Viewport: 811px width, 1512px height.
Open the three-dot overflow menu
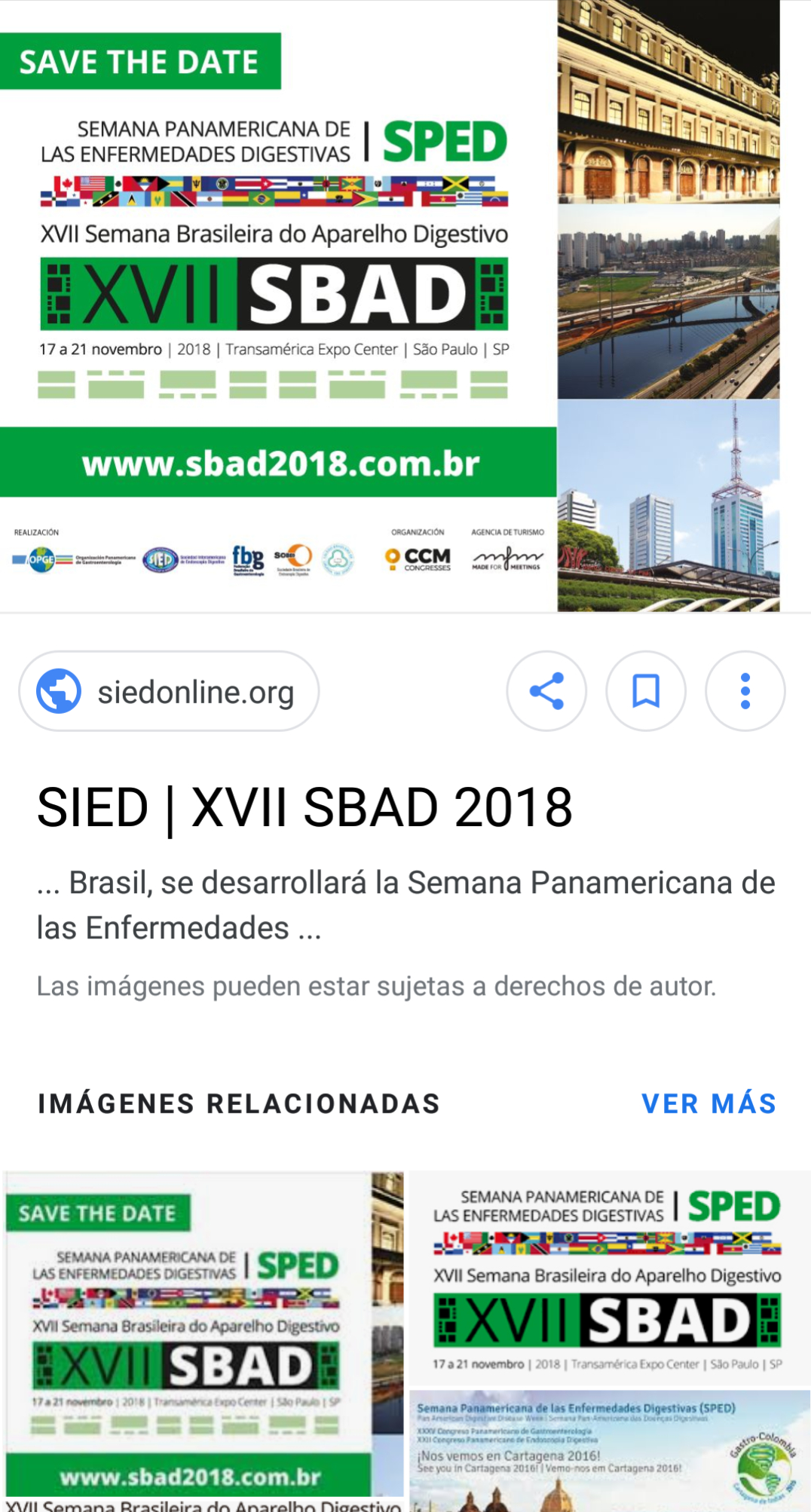pyautogui.click(x=745, y=691)
